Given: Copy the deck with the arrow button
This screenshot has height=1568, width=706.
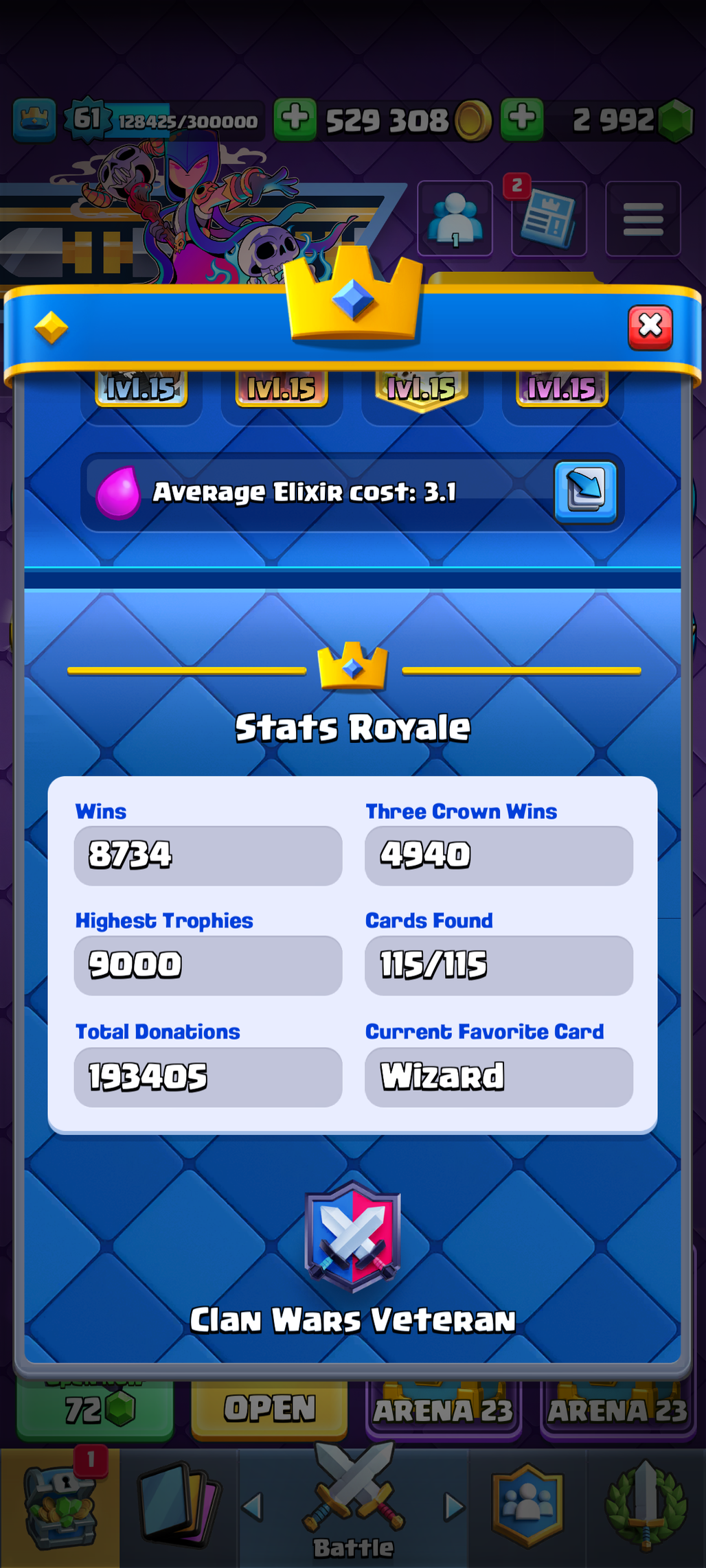Looking at the screenshot, I should 585,492.
